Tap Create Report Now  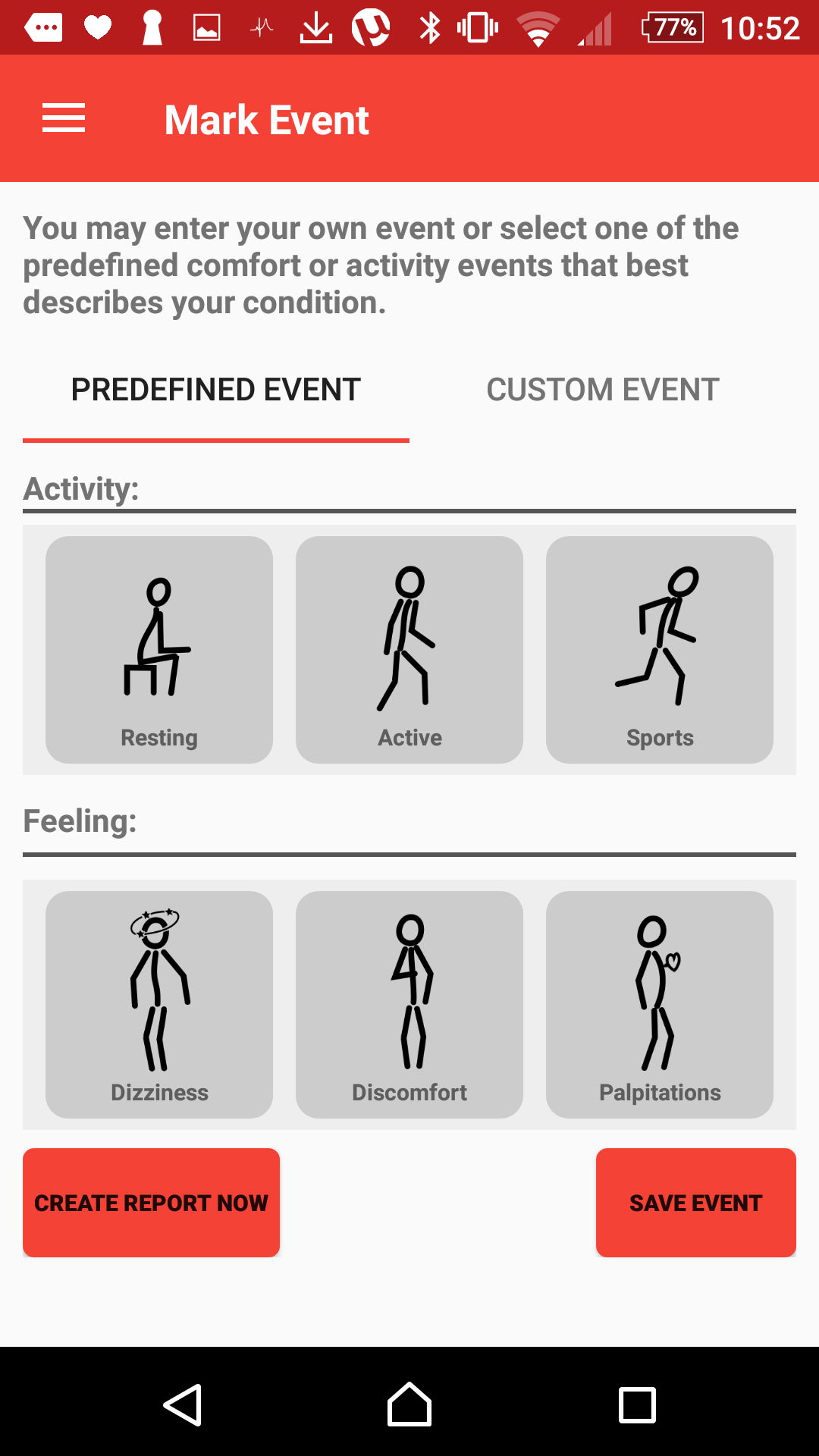[152, 1203]
